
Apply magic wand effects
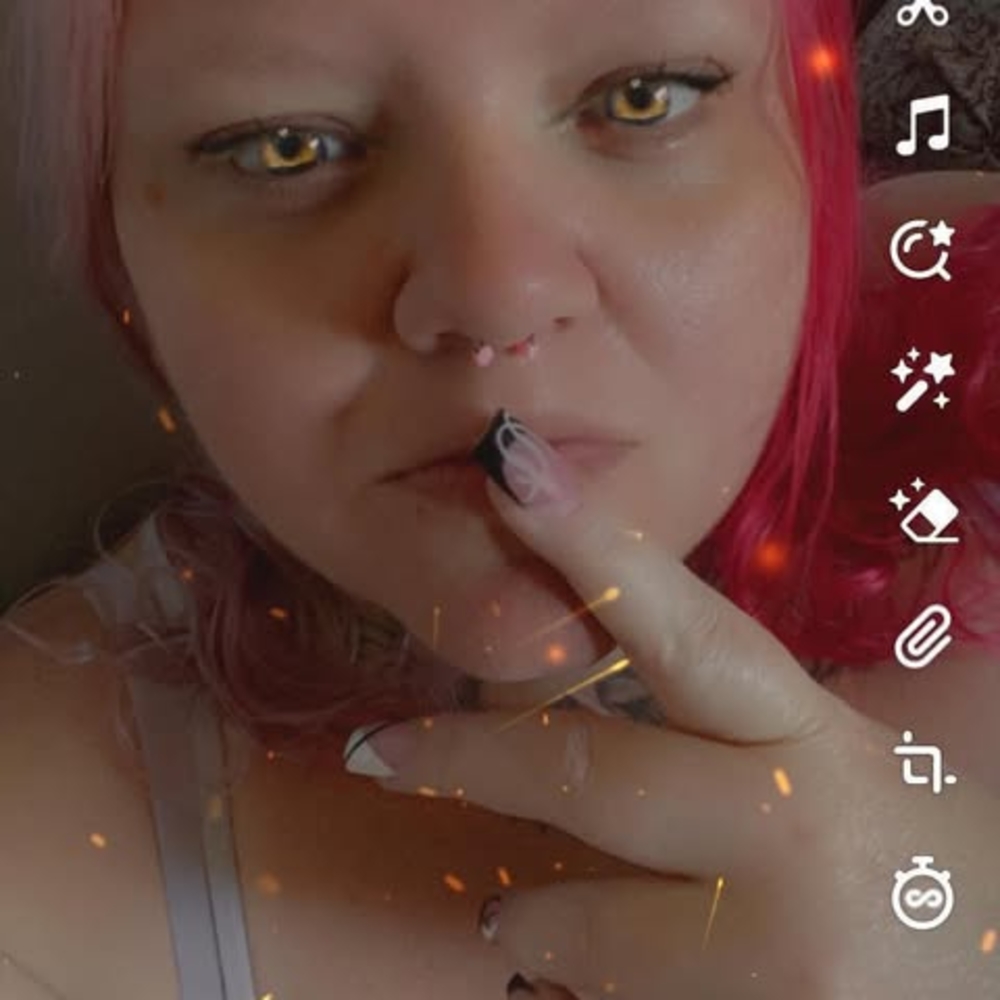[922, 381]
